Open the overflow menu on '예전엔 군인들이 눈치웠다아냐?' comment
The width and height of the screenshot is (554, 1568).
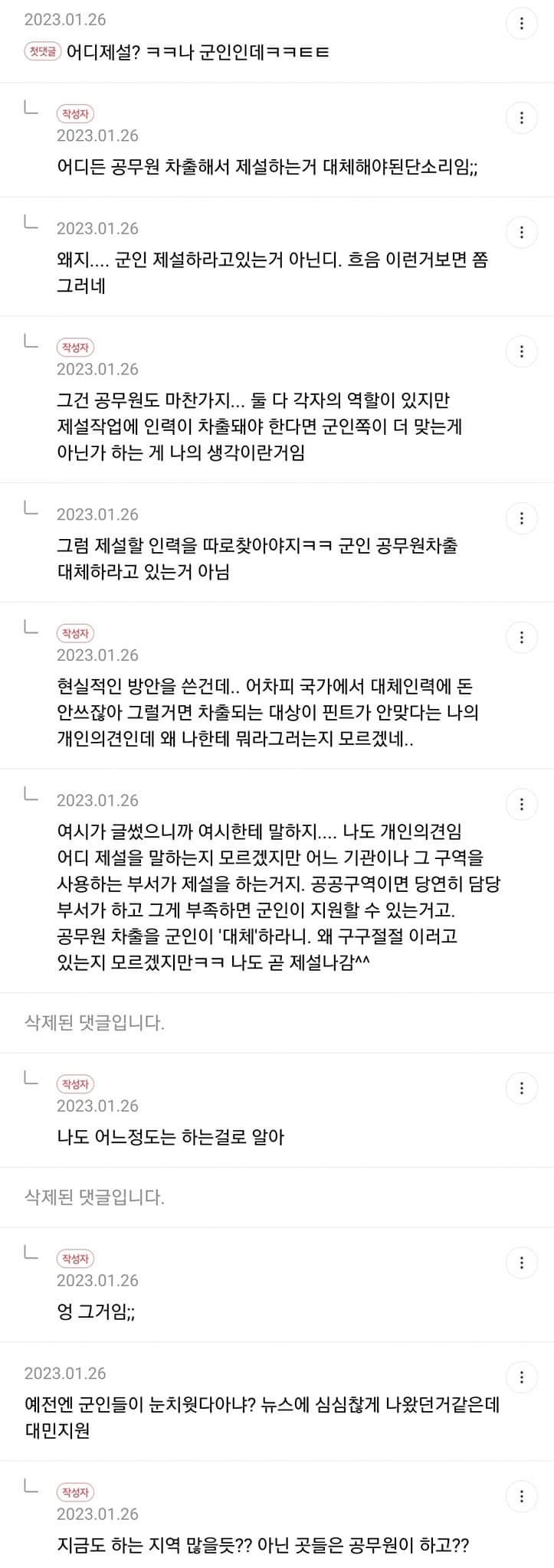[522, 1376]
